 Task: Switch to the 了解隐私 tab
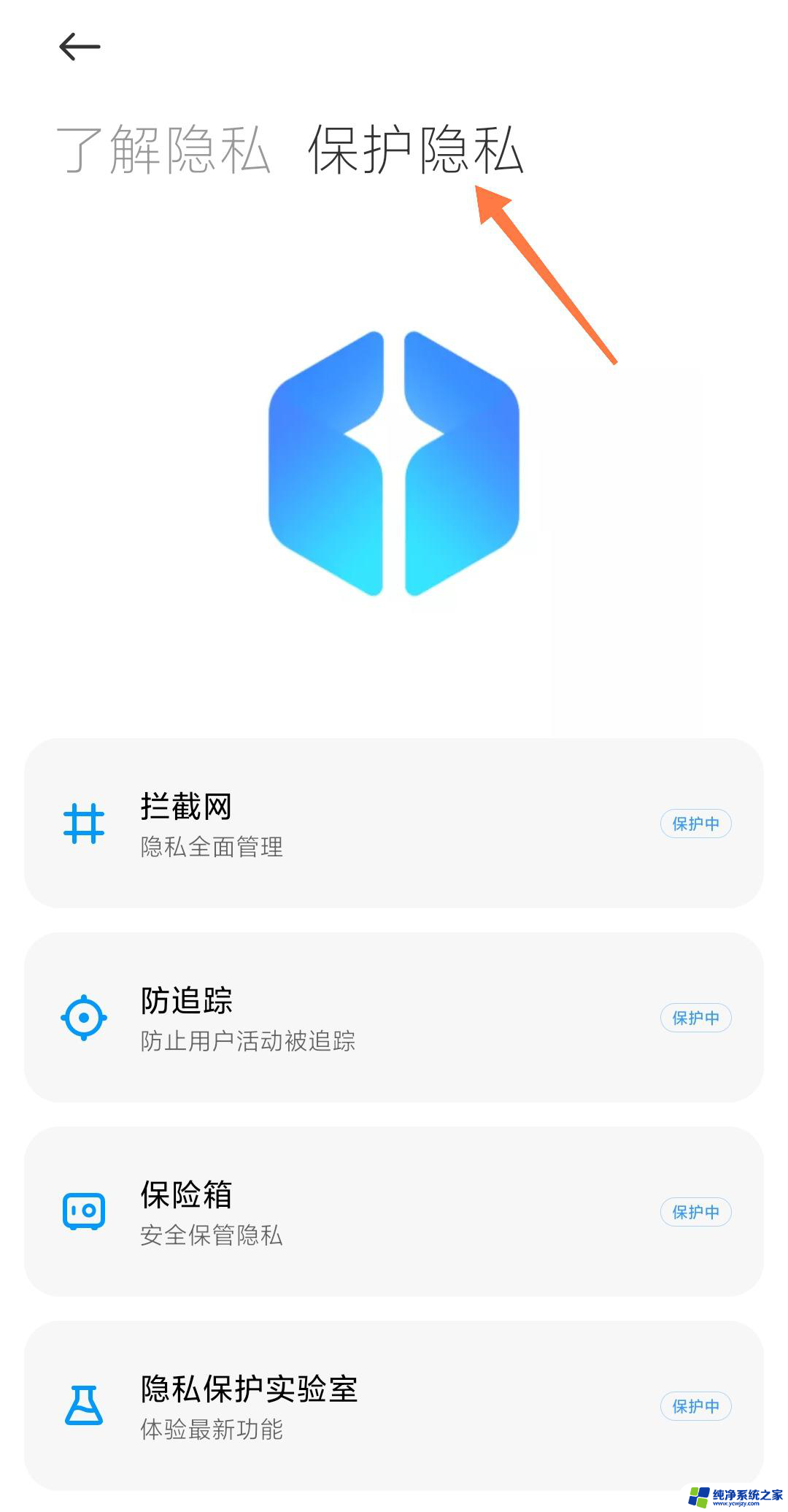point(163,150)
